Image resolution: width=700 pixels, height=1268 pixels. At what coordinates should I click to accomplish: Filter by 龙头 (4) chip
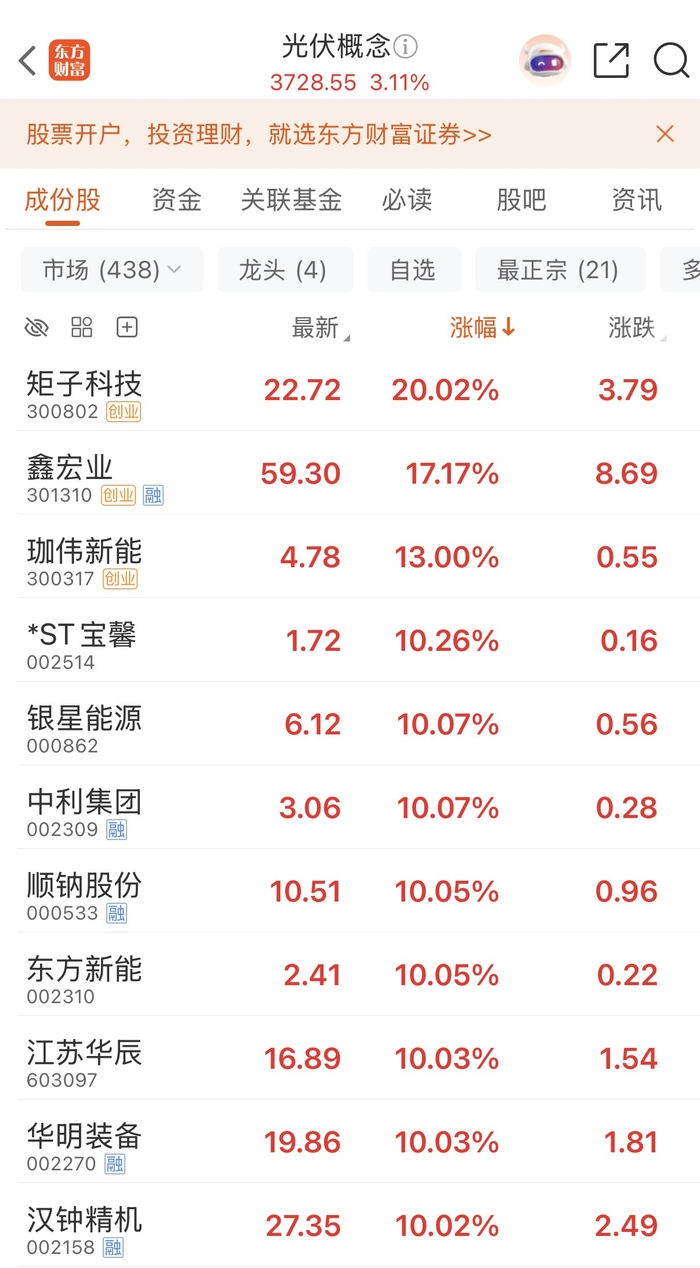285,270
